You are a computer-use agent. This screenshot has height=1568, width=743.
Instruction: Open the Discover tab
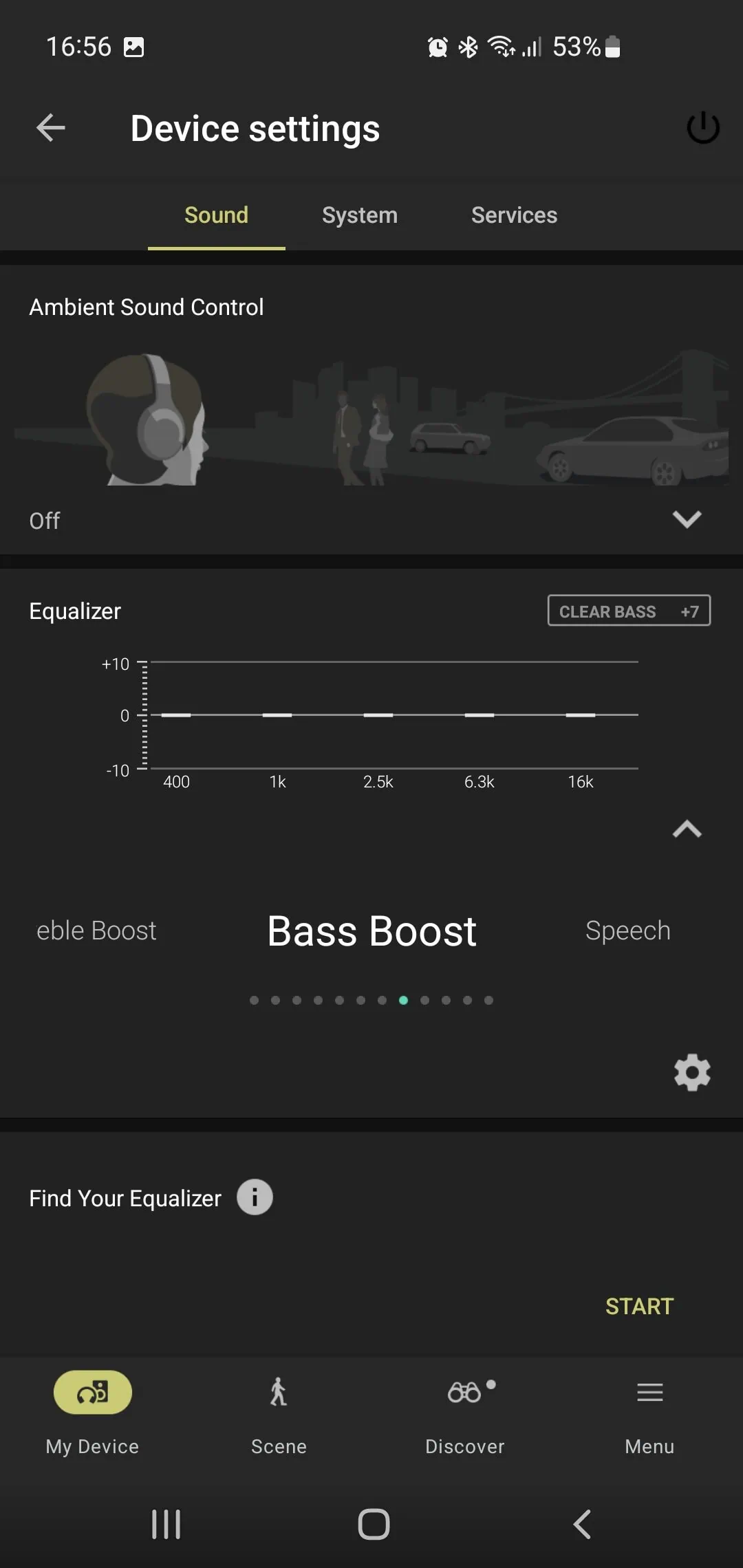pyautogui.click(x=464, y=1410)
